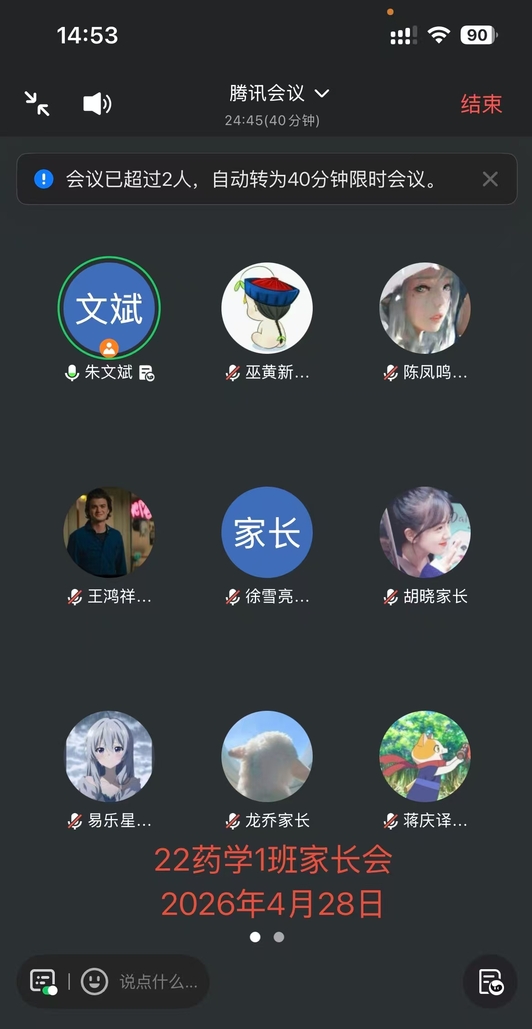Select participant 陈凤鸣's avatar

tap(425, 308)
